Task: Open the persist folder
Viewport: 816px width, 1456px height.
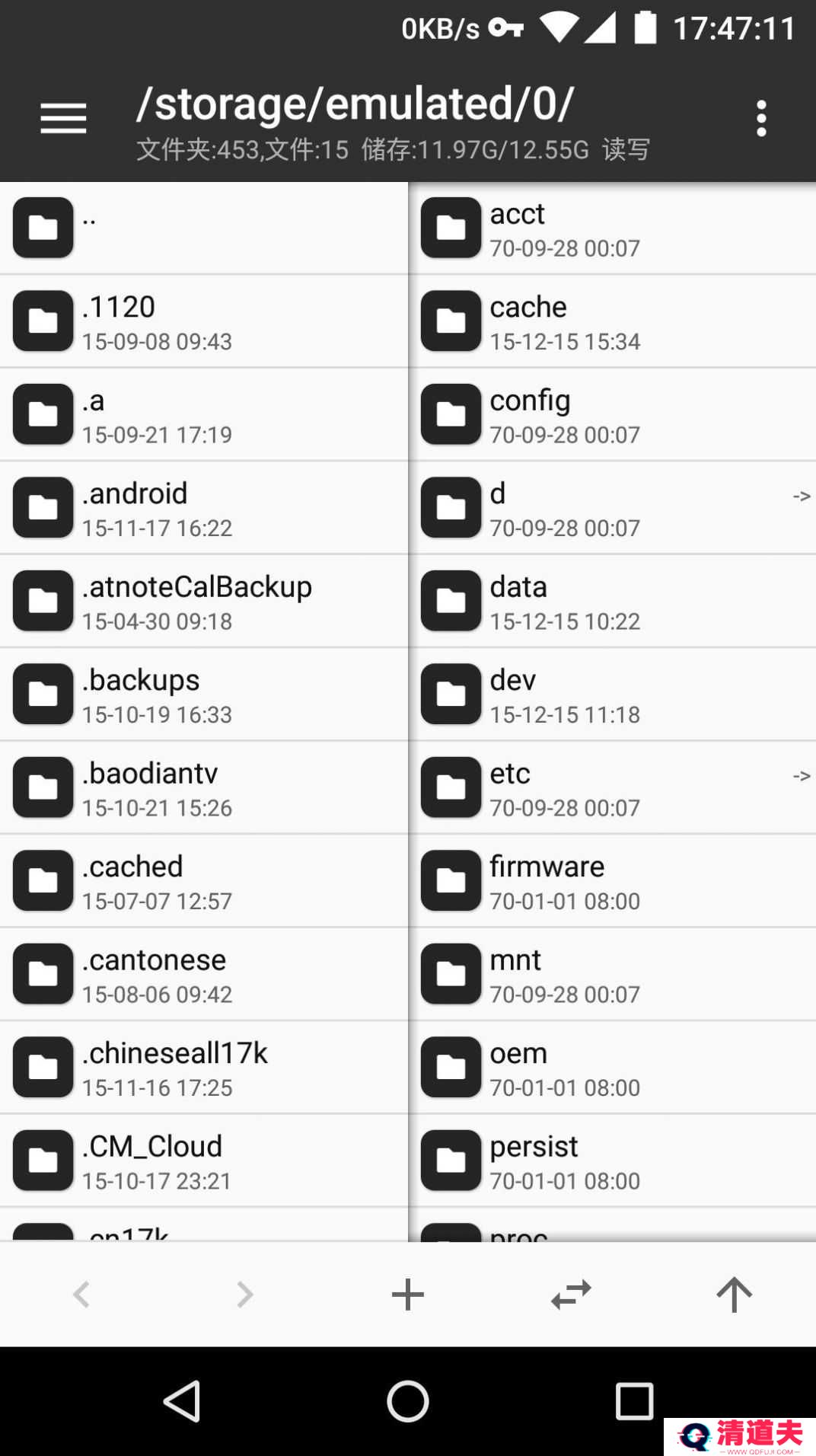Action: (612, 1161)
